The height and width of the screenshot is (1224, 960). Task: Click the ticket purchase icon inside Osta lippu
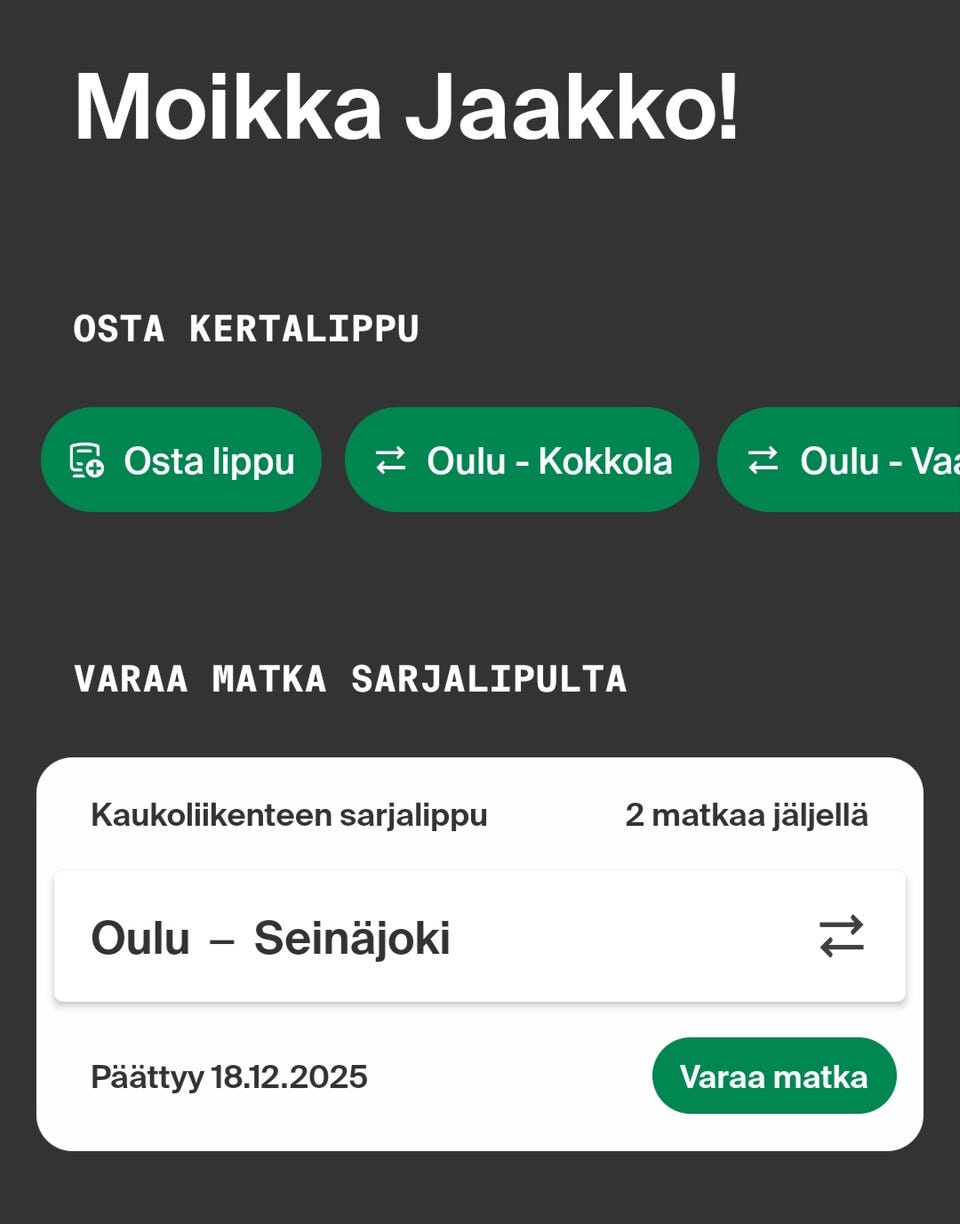[87, 460]
